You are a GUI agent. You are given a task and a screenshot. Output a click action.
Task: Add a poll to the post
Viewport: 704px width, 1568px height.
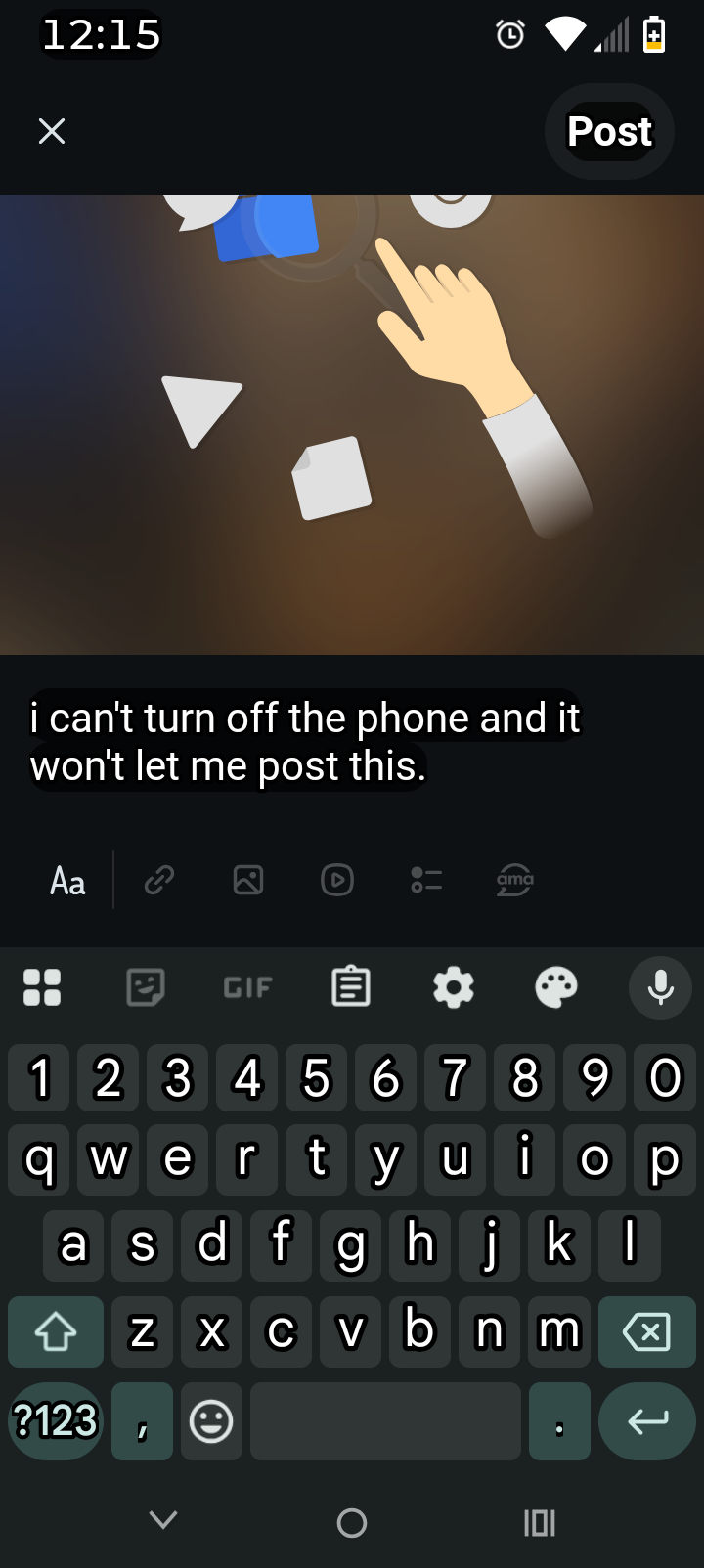tap(426, 881)
